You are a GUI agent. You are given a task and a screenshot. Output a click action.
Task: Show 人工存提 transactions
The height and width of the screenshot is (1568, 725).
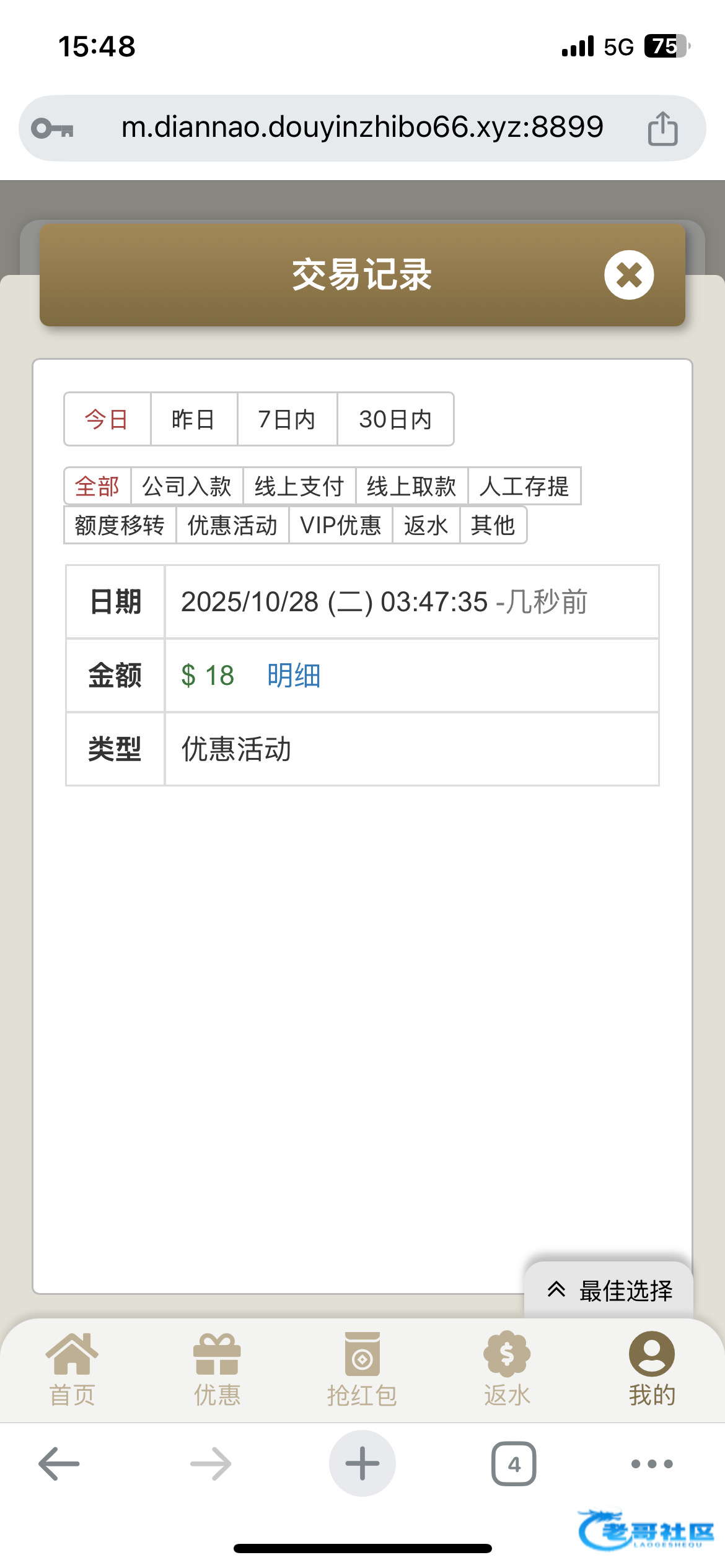tap(524, 486)
